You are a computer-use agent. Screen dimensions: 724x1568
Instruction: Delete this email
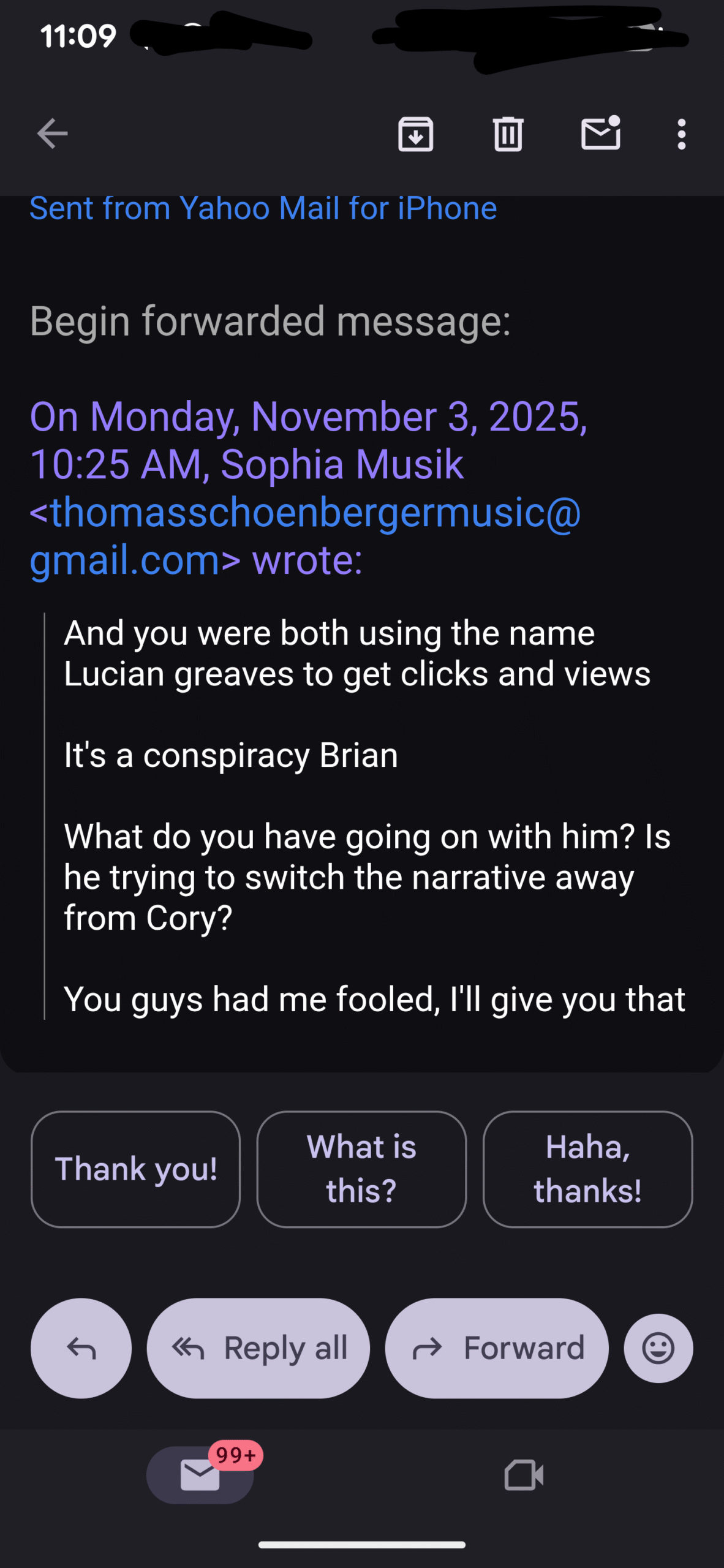click(508, 134)
